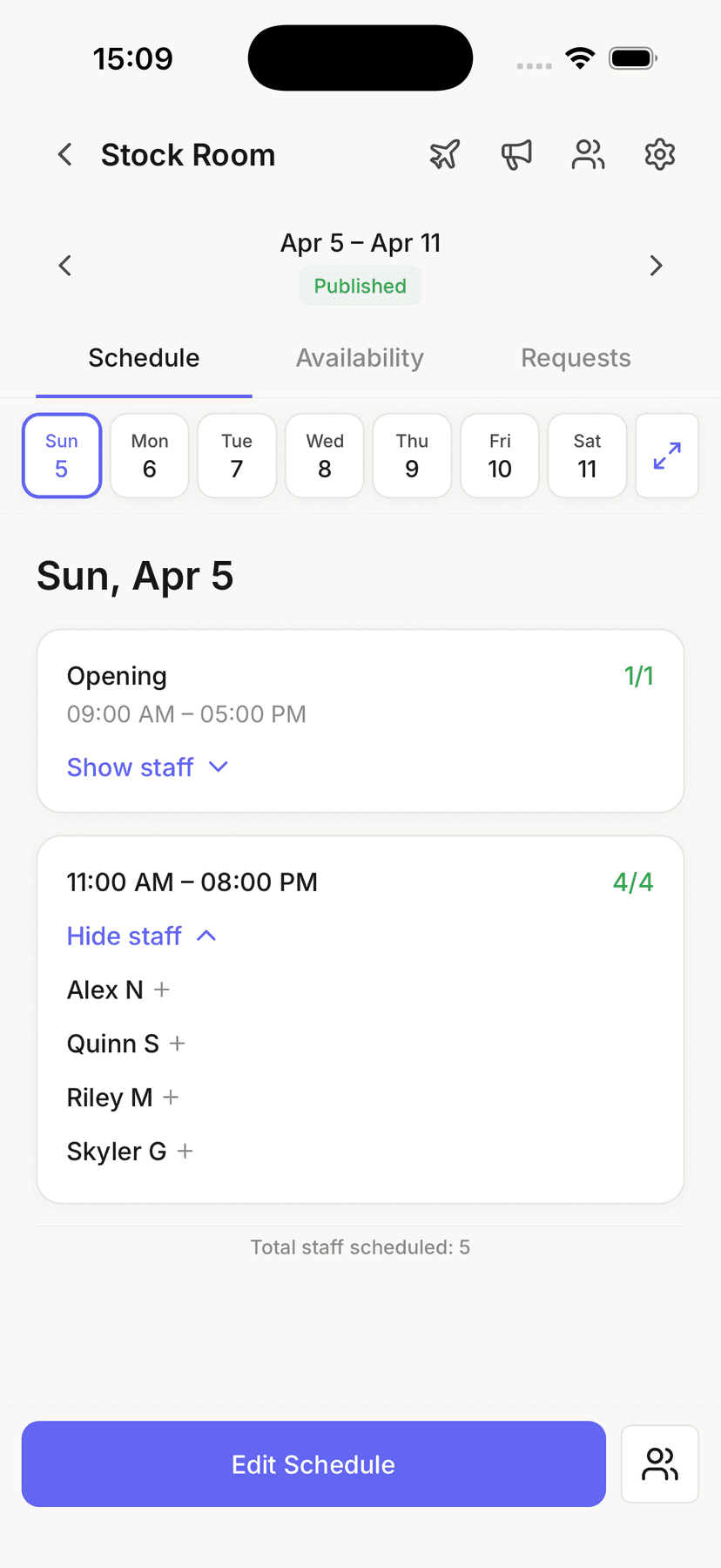The image size is (721, 1568).
Task: Add Skyler G with the plus icon
Action: tap(185, 1151)
